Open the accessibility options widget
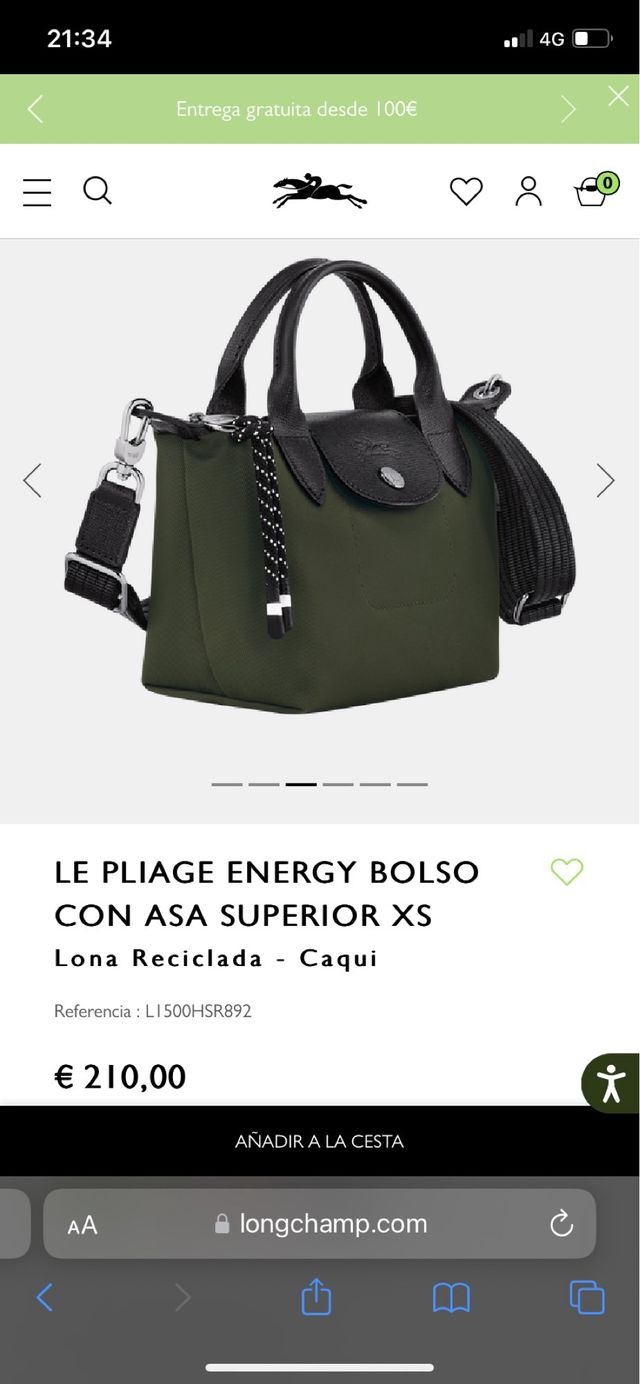The image size is (640, 1384). pyautogui.click(x=610, y=1082)
